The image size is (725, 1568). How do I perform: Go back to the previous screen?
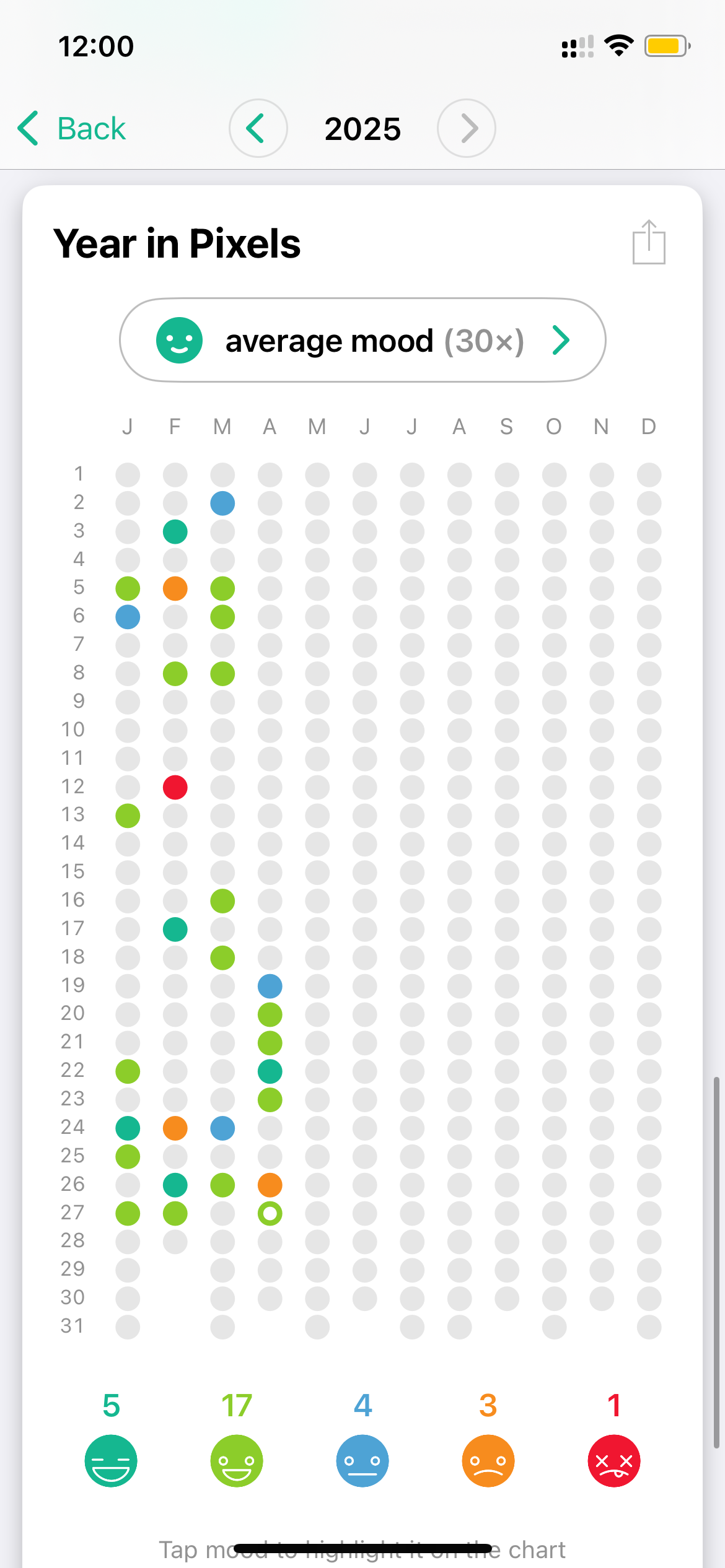tap(71, 129)
